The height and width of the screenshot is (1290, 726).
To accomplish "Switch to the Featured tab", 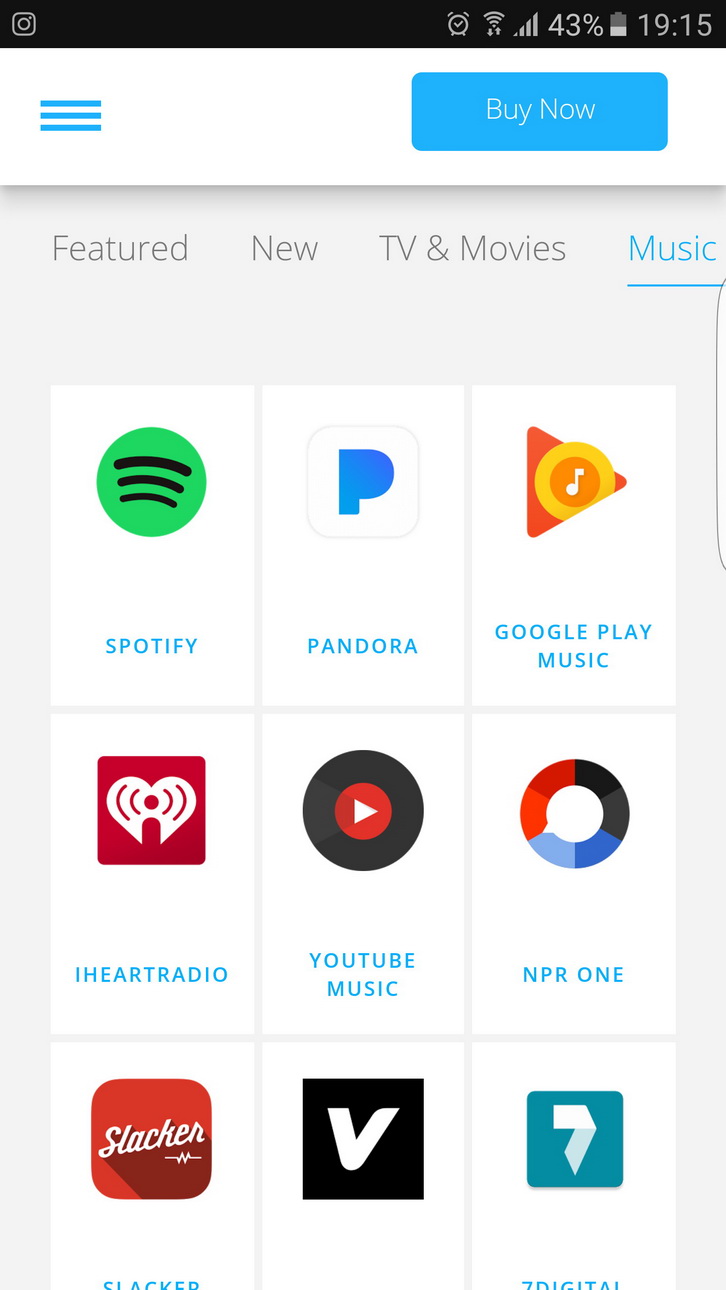I will (120, 248).
